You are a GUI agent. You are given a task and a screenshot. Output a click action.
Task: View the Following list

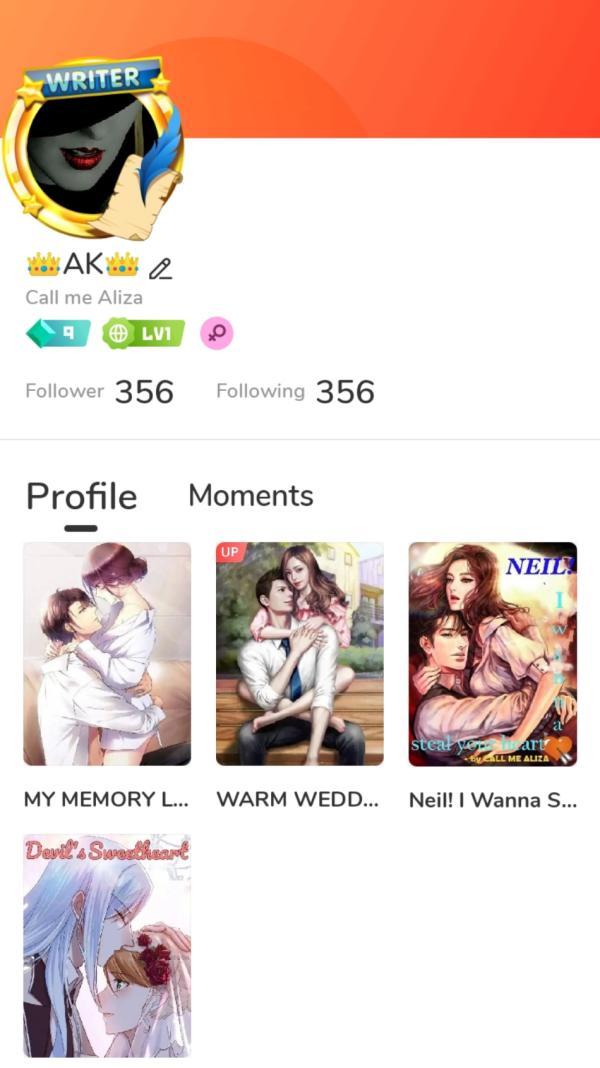295,392
